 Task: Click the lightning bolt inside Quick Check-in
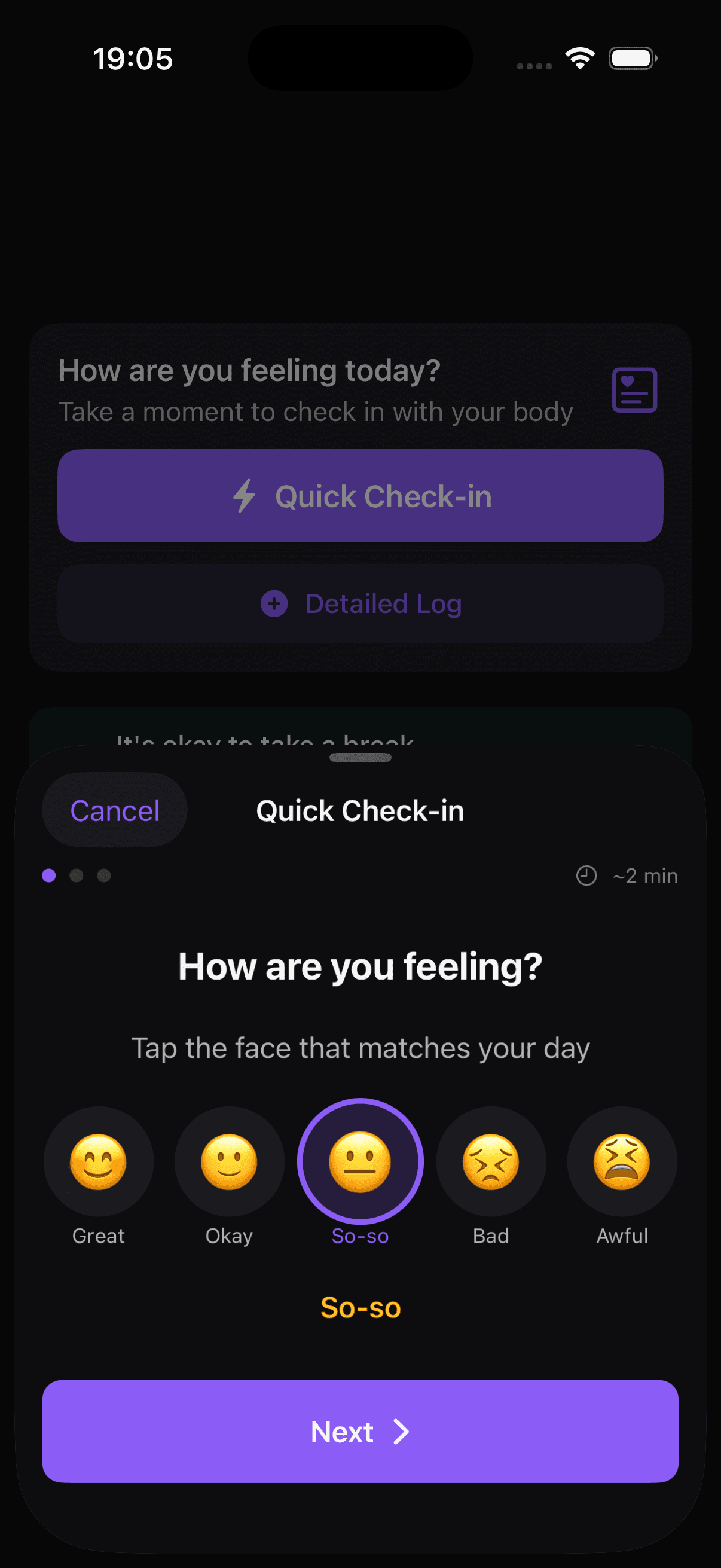click(x=243, y=496)
